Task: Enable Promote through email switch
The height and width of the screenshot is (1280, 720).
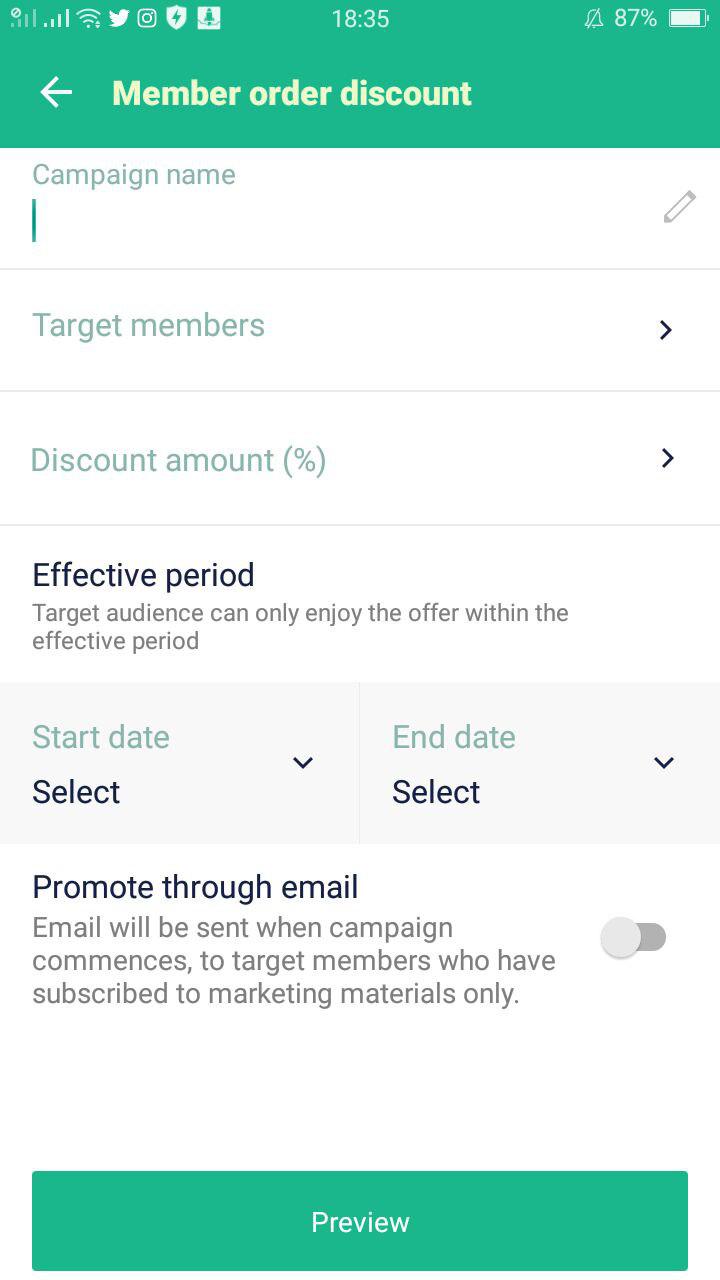Action: tap(634, 938)
